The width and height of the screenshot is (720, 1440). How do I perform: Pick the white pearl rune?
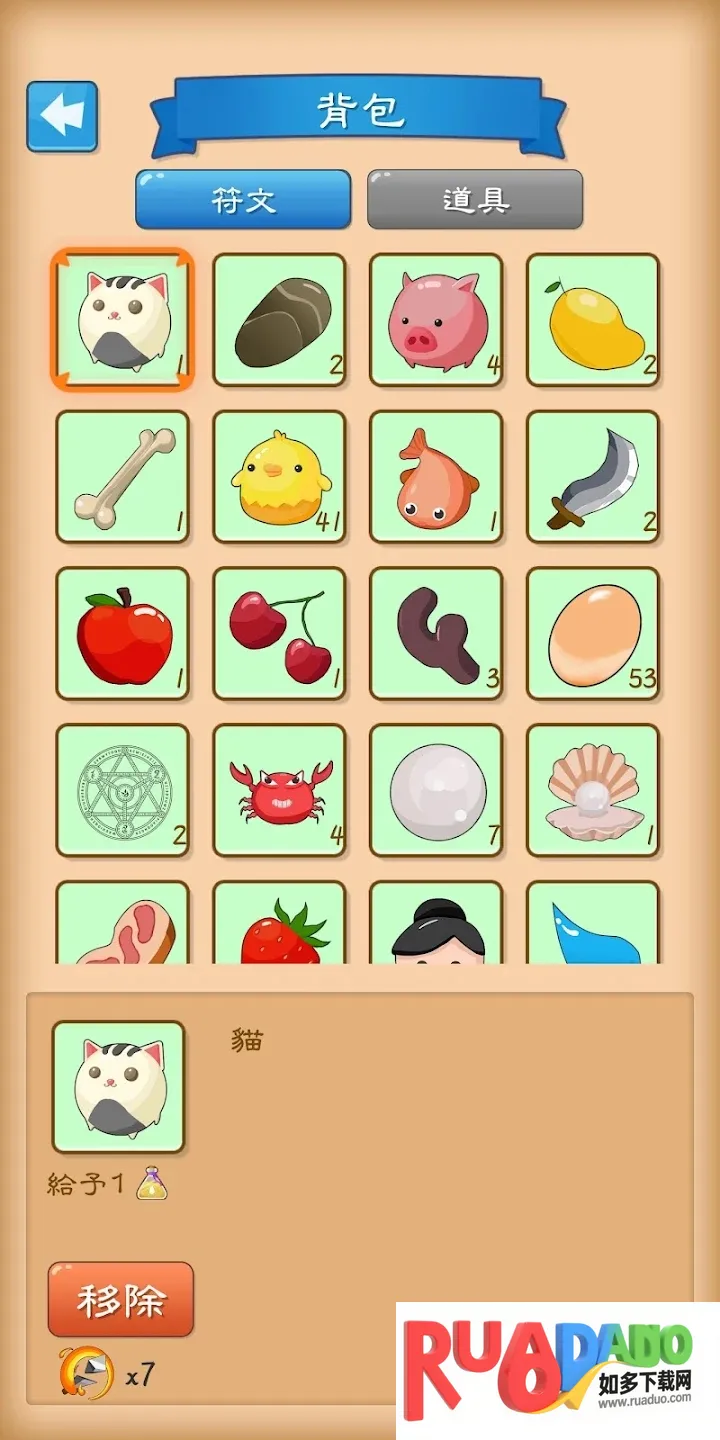pos(436,791)
